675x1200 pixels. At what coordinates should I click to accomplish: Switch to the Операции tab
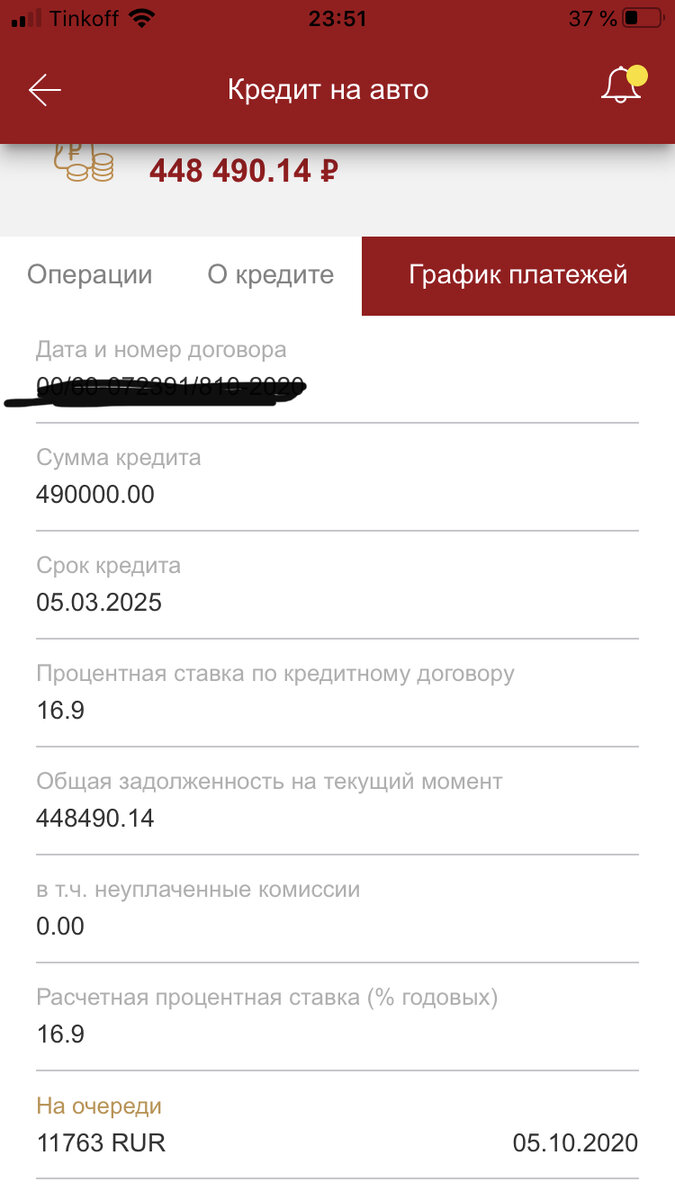pos(90,275)
